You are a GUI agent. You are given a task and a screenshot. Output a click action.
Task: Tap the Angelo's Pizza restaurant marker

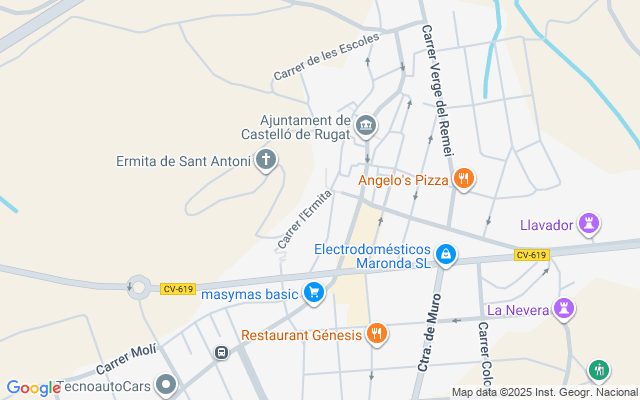point(462,180)
